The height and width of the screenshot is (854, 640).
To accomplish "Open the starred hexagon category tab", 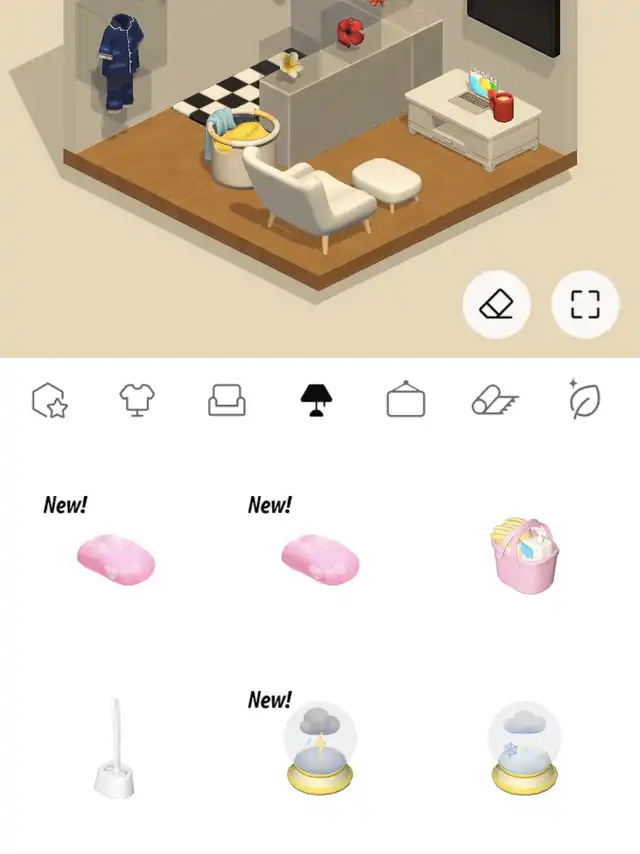I will pyautogui.click(x=49, y=401).
